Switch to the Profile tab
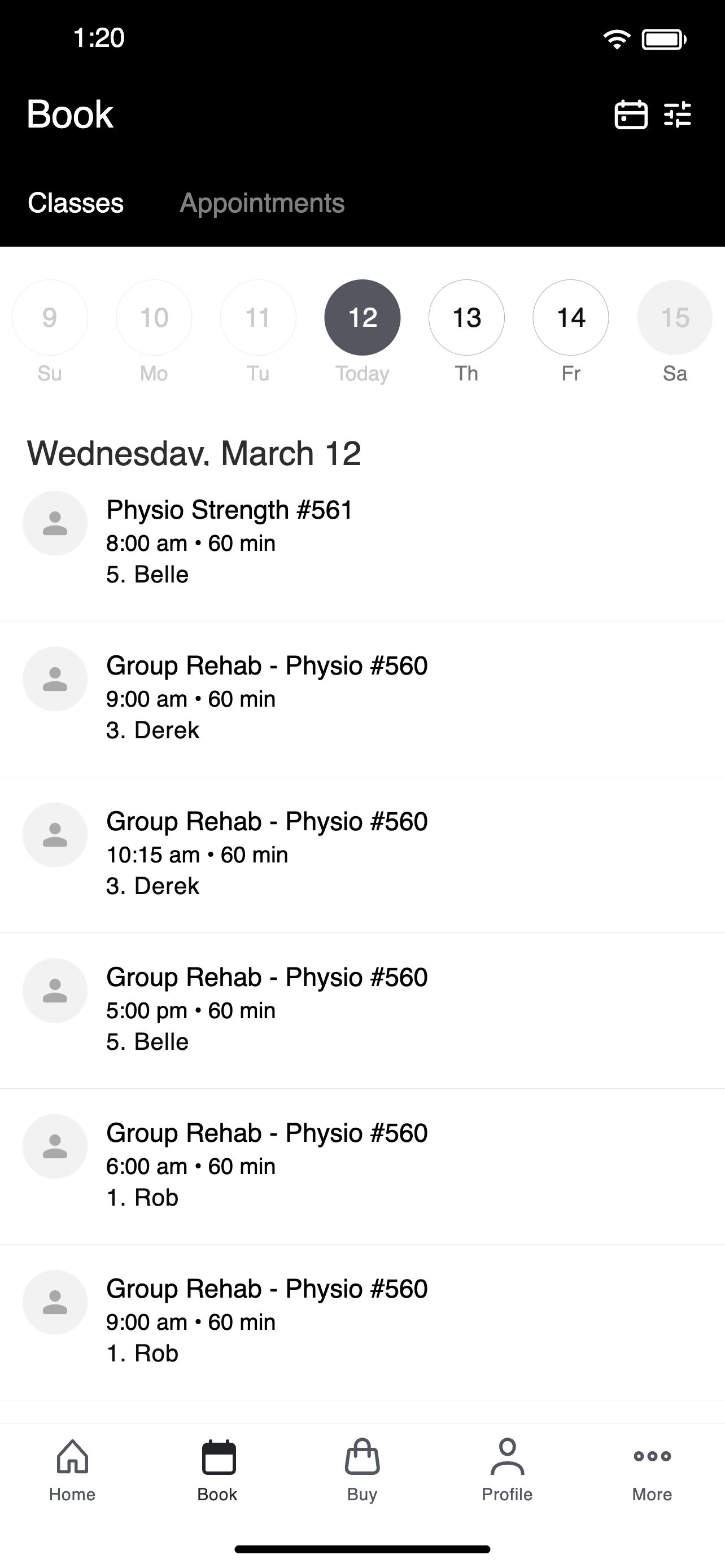Image resolution: width=725 pixels, height=1568 pixels. tap(507, 1470)
